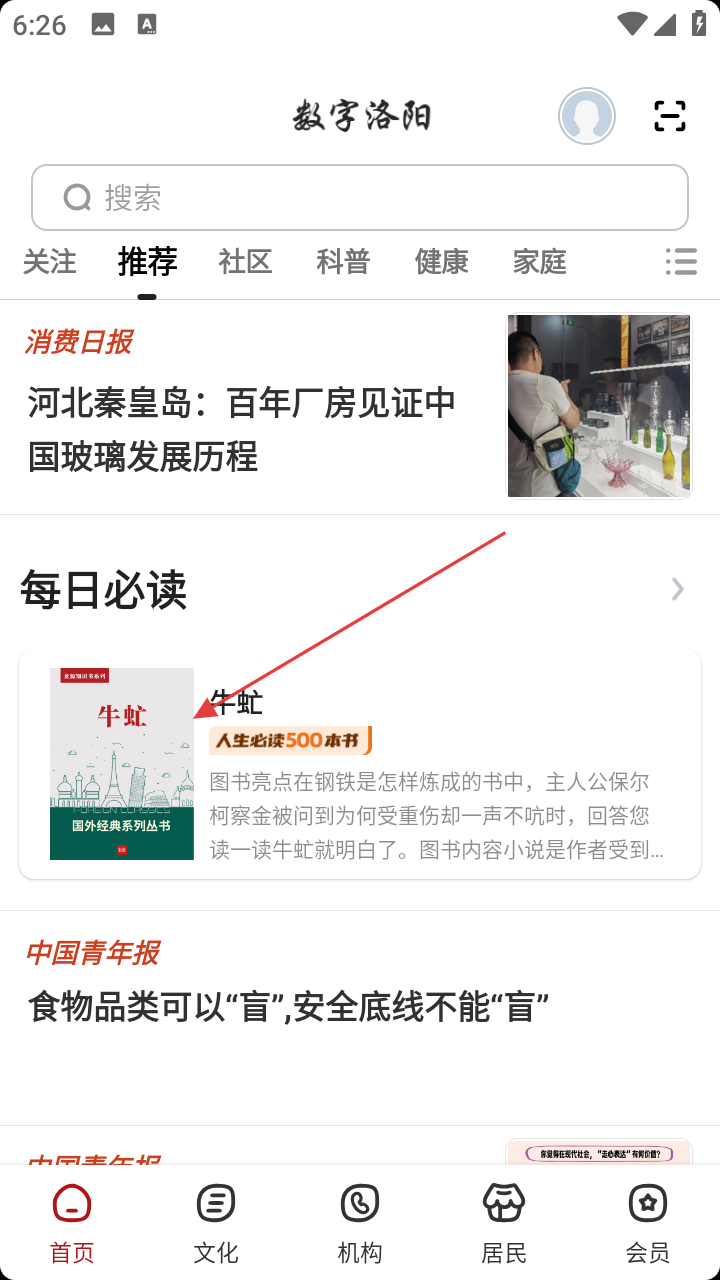
Task: Read the 食物品类可以“盲” article
Action: coord(288,1007)
